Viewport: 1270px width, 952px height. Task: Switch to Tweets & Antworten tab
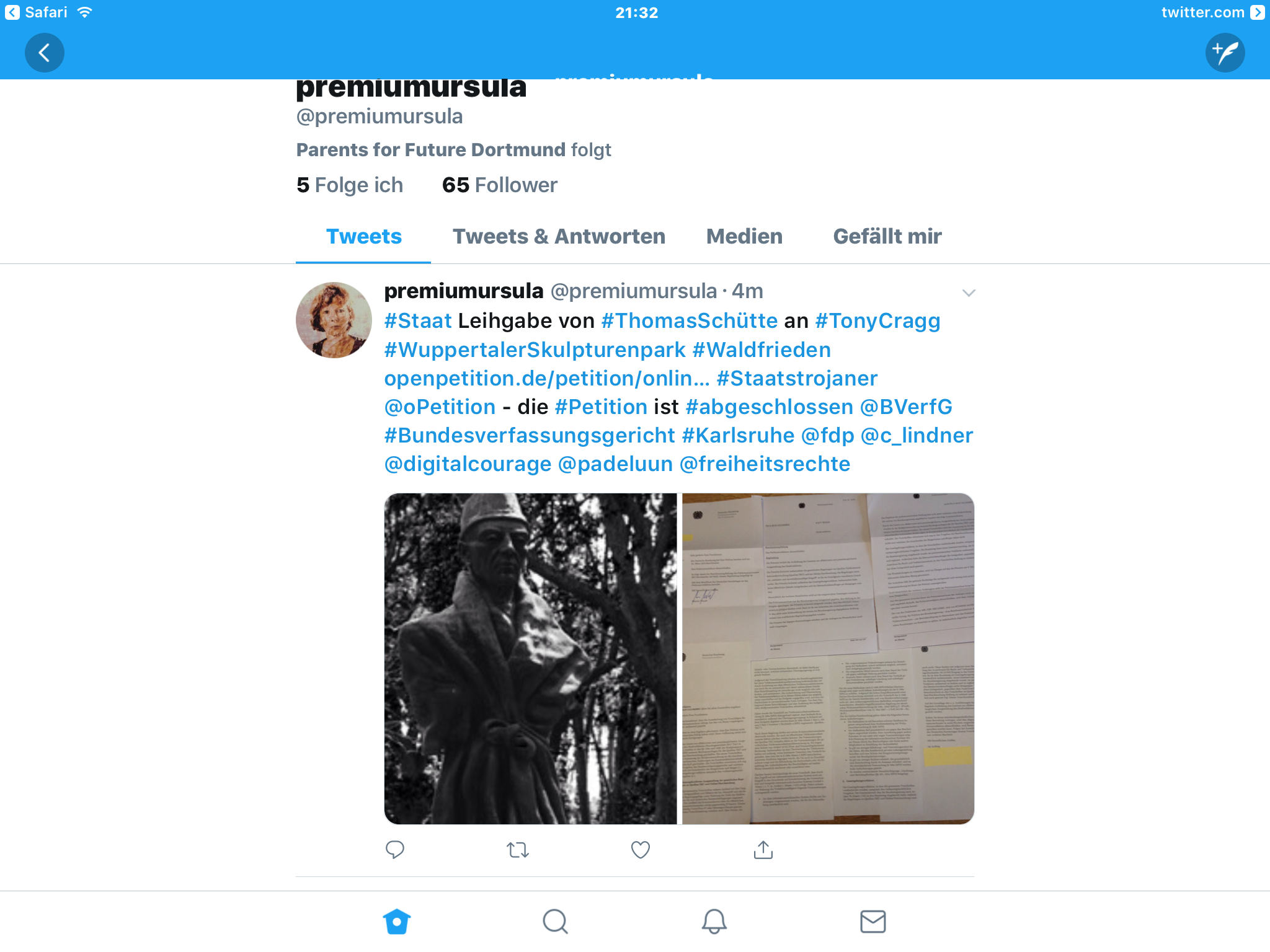559,236
